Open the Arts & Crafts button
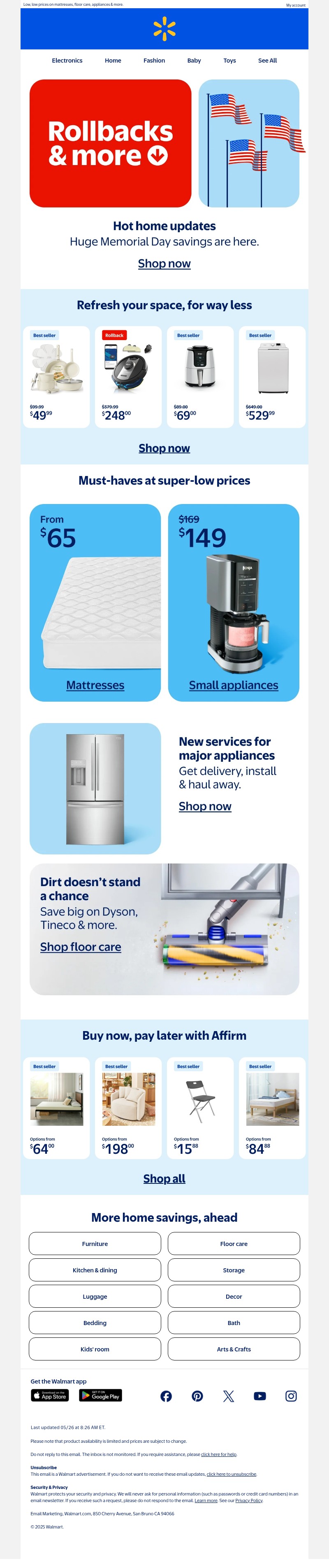Viewport: 329px width, 1568px height. [234, 1349]
